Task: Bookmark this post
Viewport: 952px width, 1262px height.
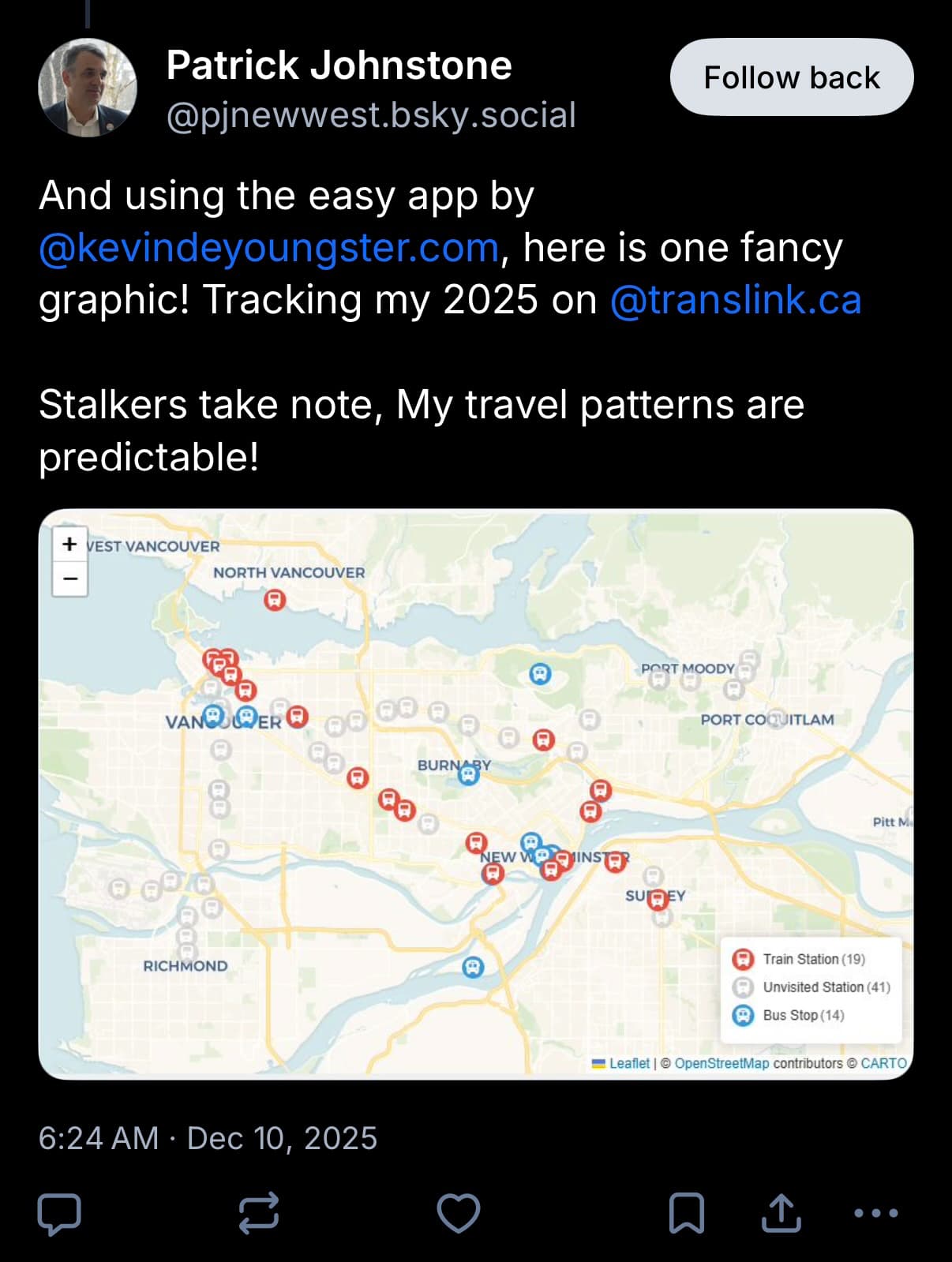Action: click(x=686, y=1213)
